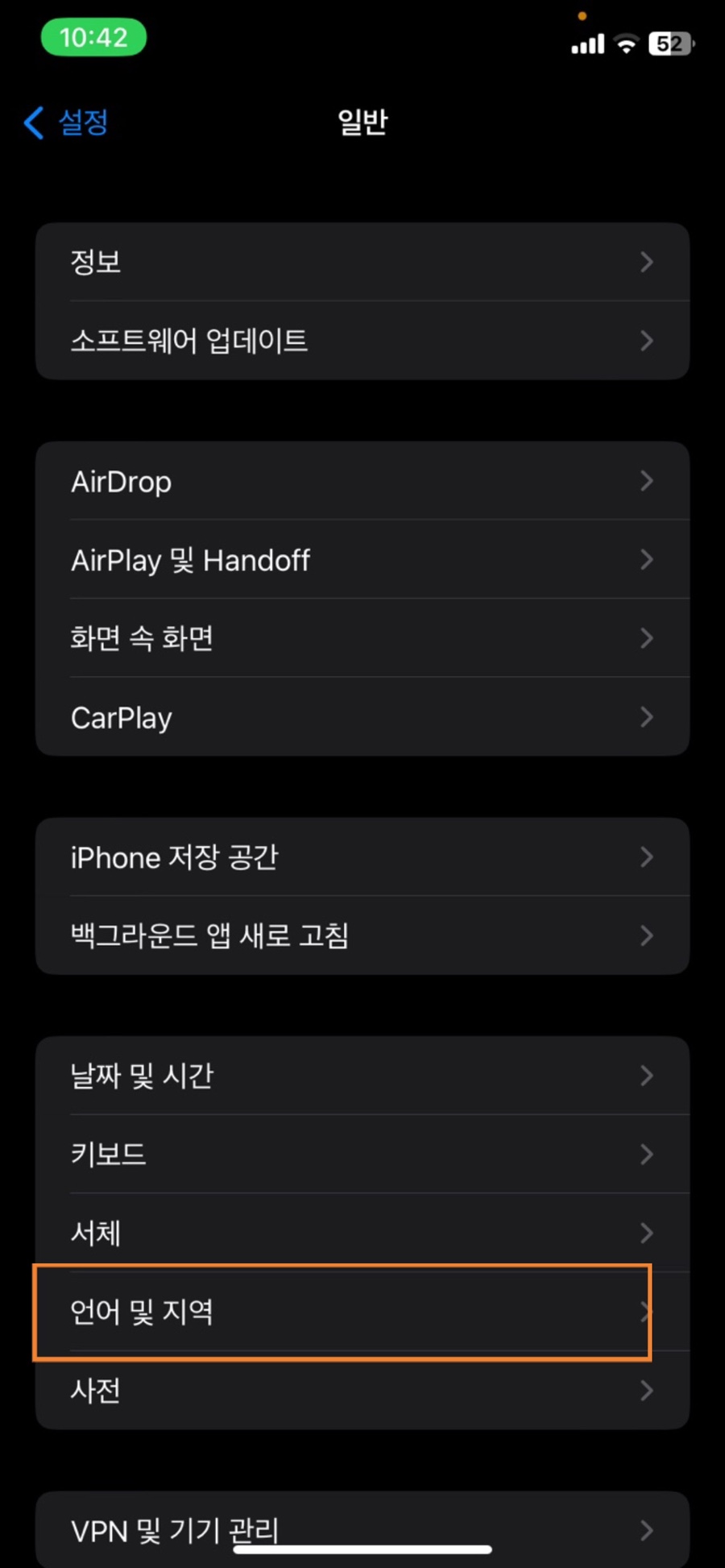
Task: Open 백그라운드 앱 새로 고침
Action: coord(362,935)
